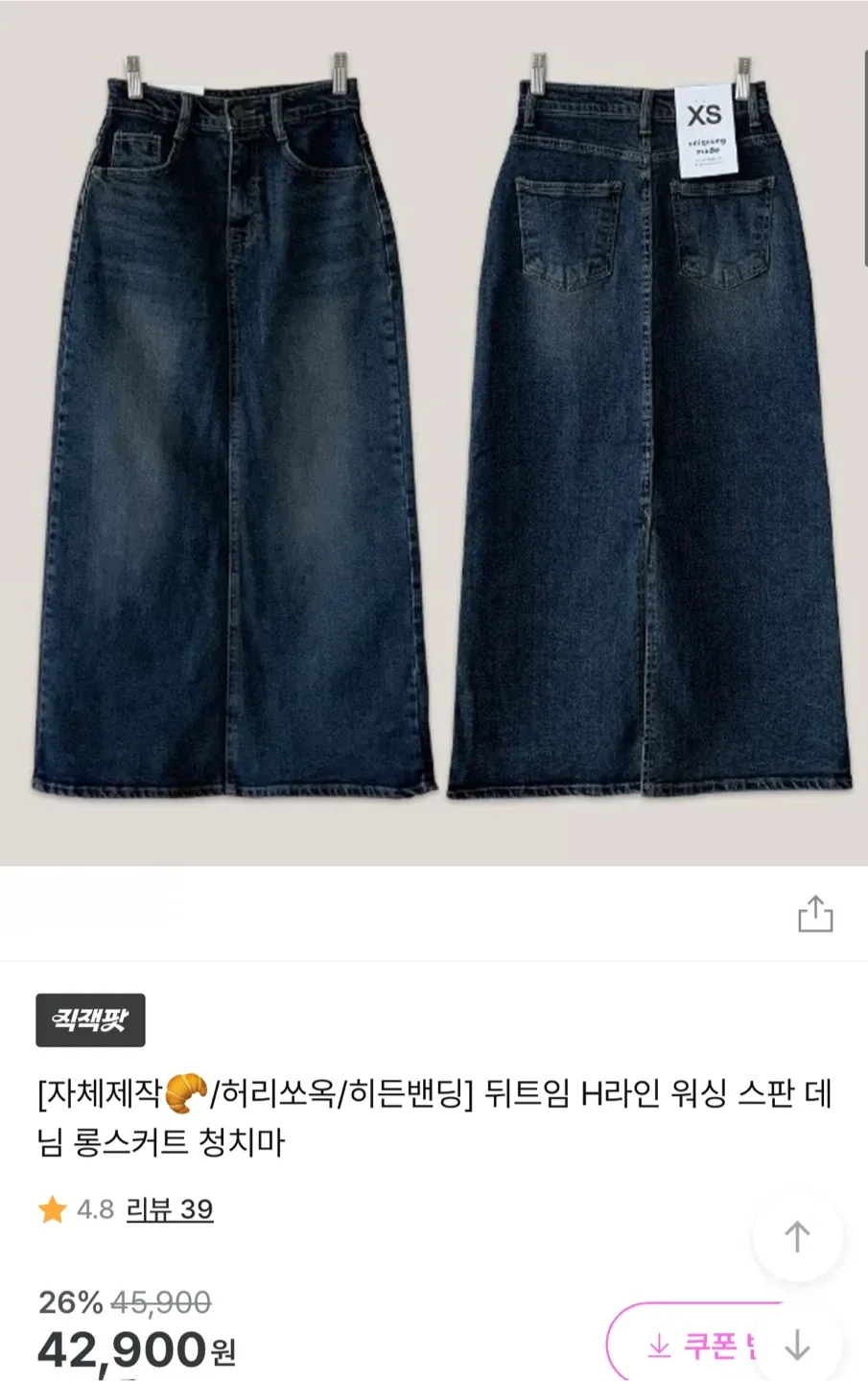This screenshot has height=1381, width=868.
Task: Share this denim skirt product
Action: [x=815, y=914]
